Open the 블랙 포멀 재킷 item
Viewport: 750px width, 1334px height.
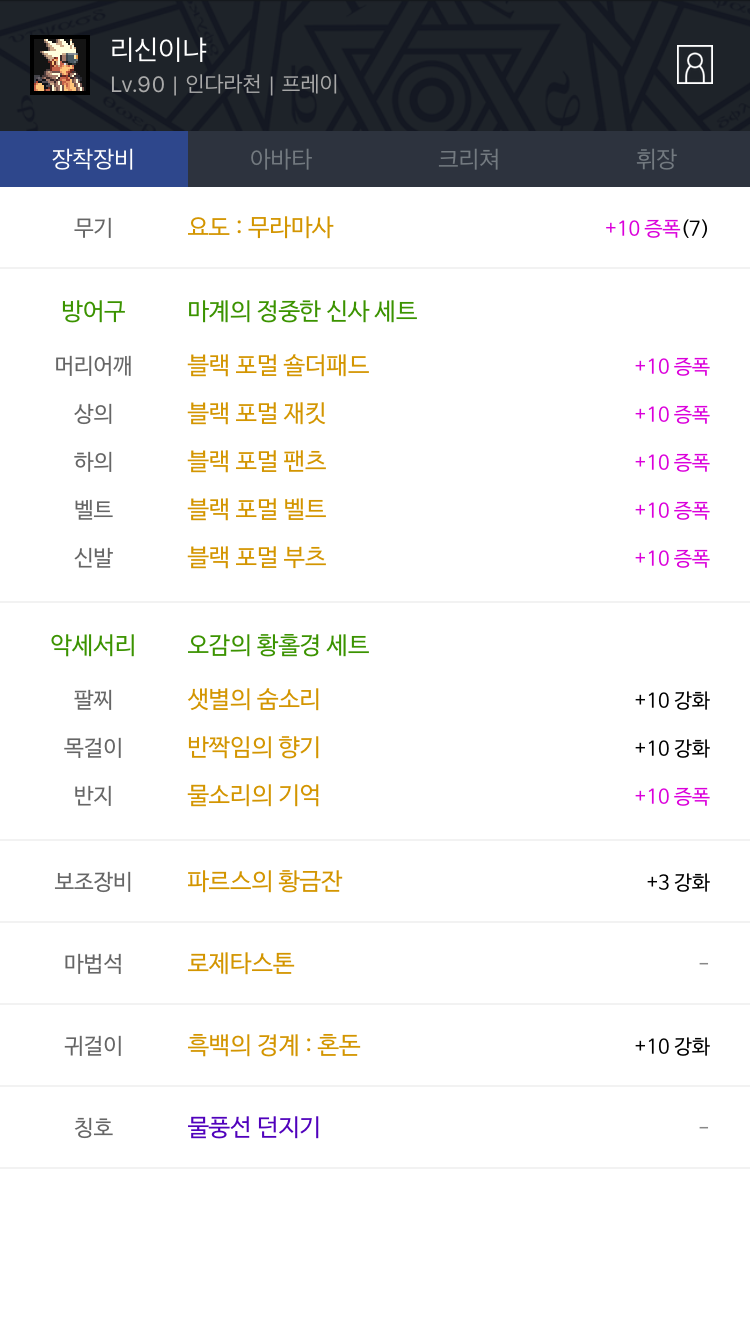tap(375, 414)
